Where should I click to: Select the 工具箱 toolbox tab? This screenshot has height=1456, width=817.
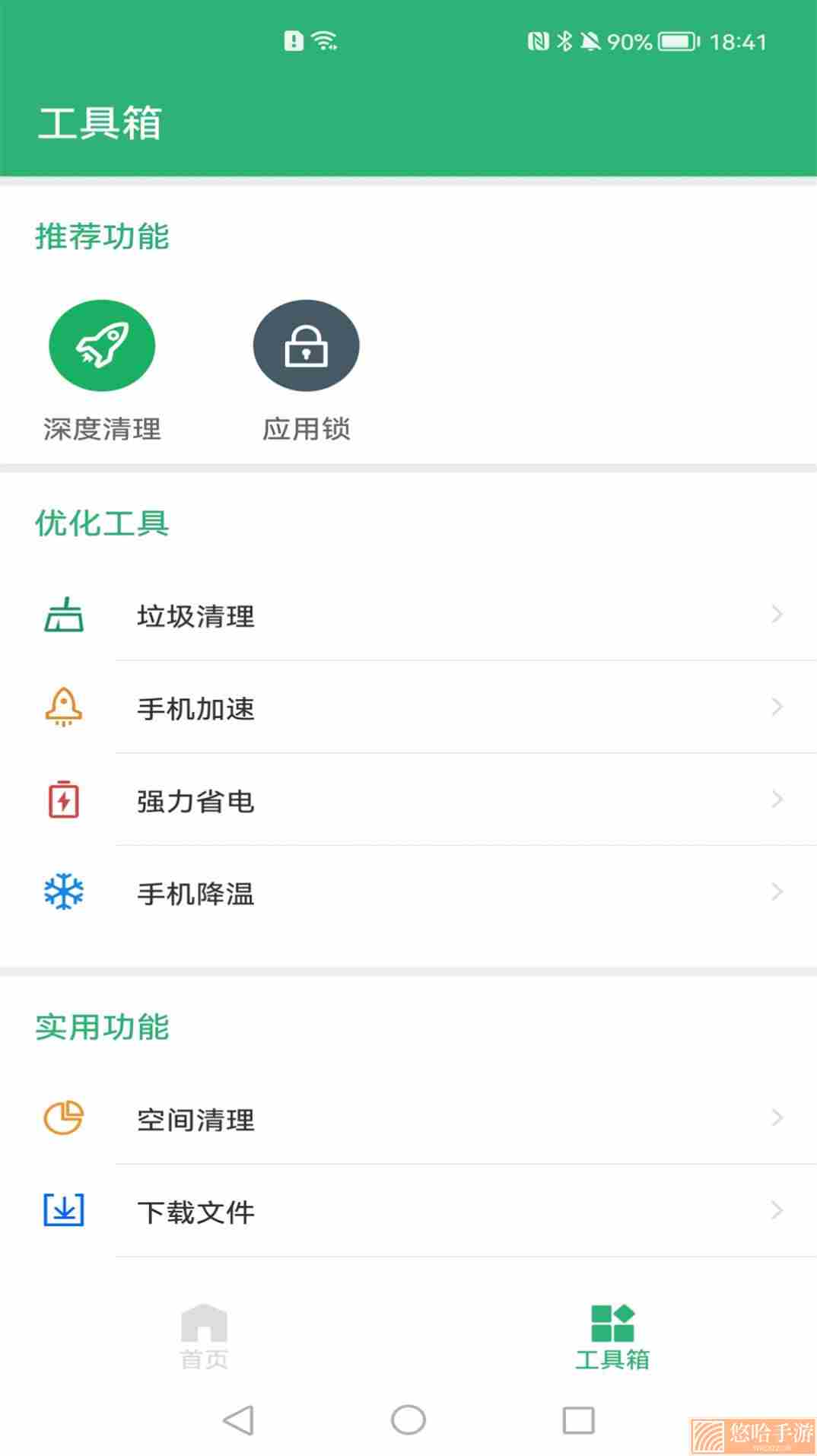[612, 1337]
